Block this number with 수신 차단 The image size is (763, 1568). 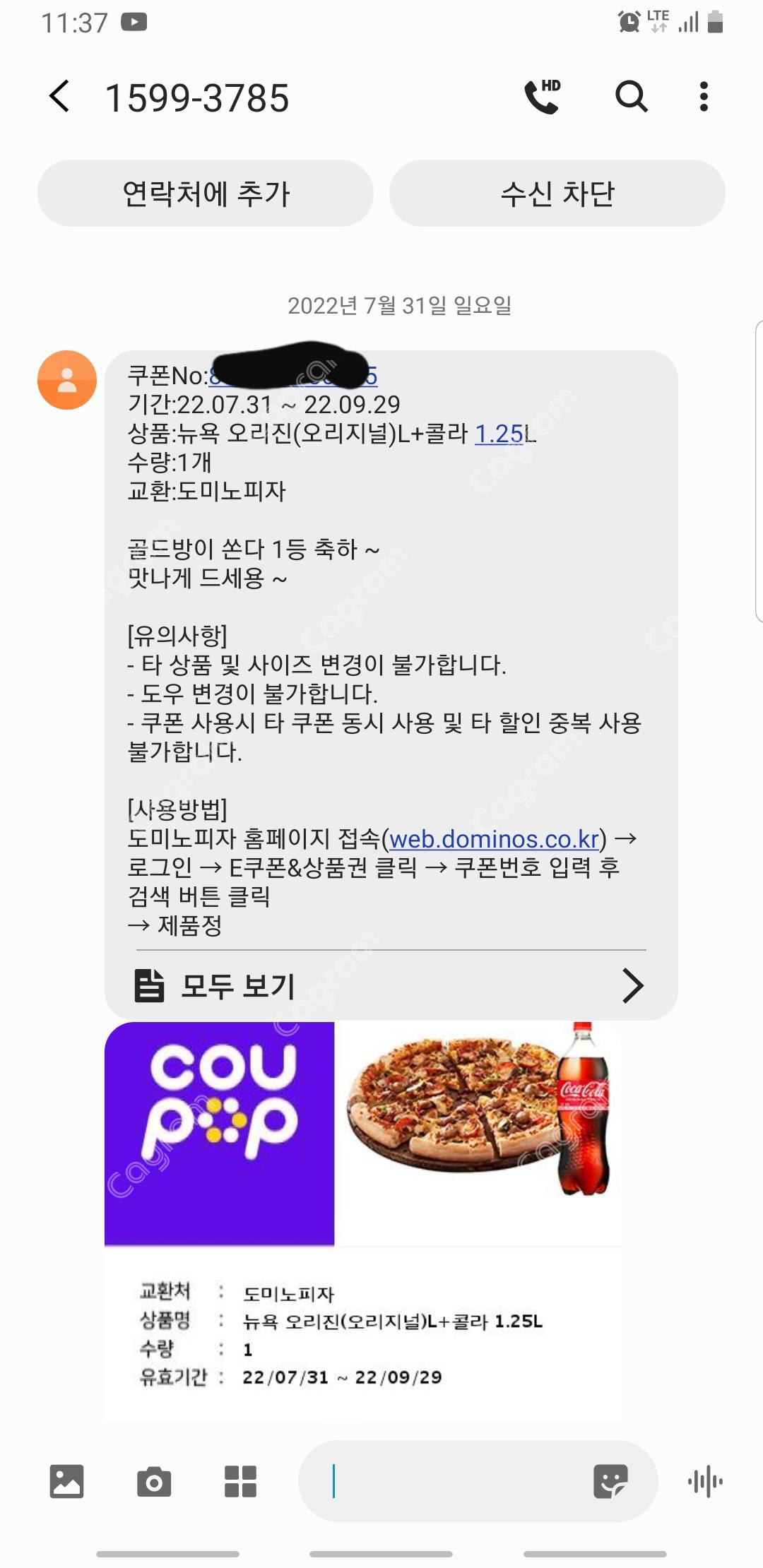[x=557, y=194]
